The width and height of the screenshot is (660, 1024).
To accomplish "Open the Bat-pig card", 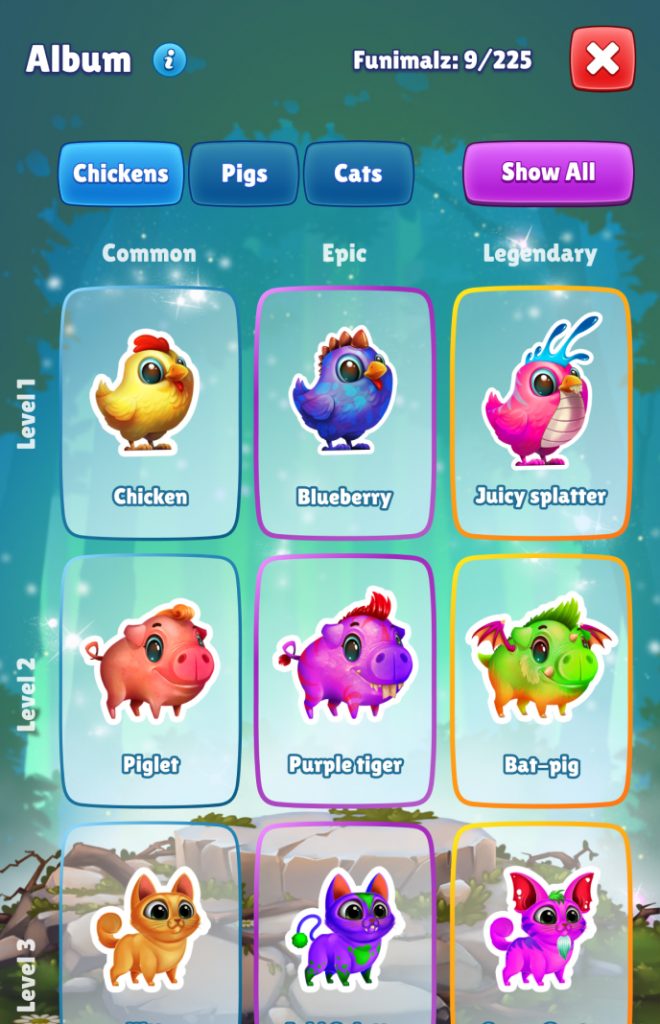I will tap(541, 680).
